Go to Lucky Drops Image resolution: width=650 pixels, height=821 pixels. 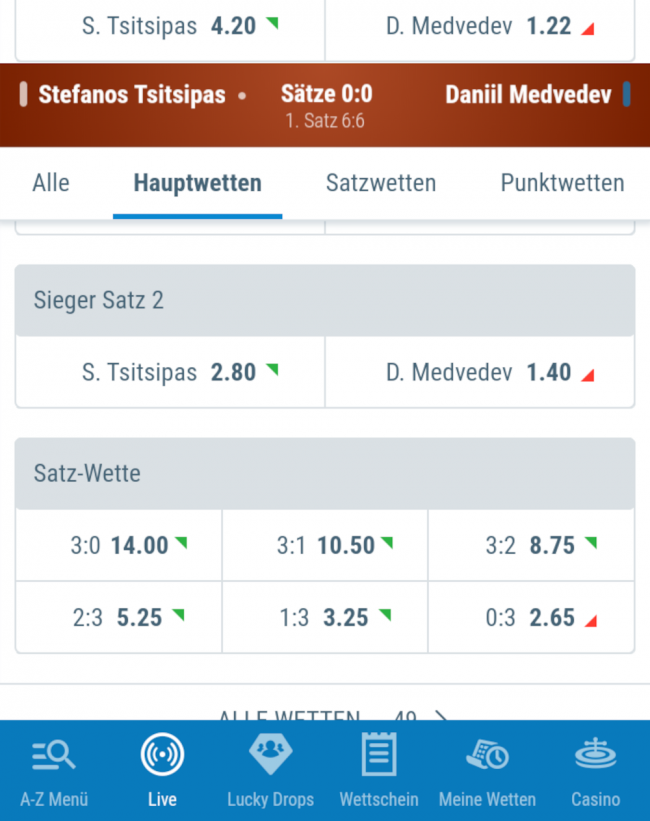point(270,771)
